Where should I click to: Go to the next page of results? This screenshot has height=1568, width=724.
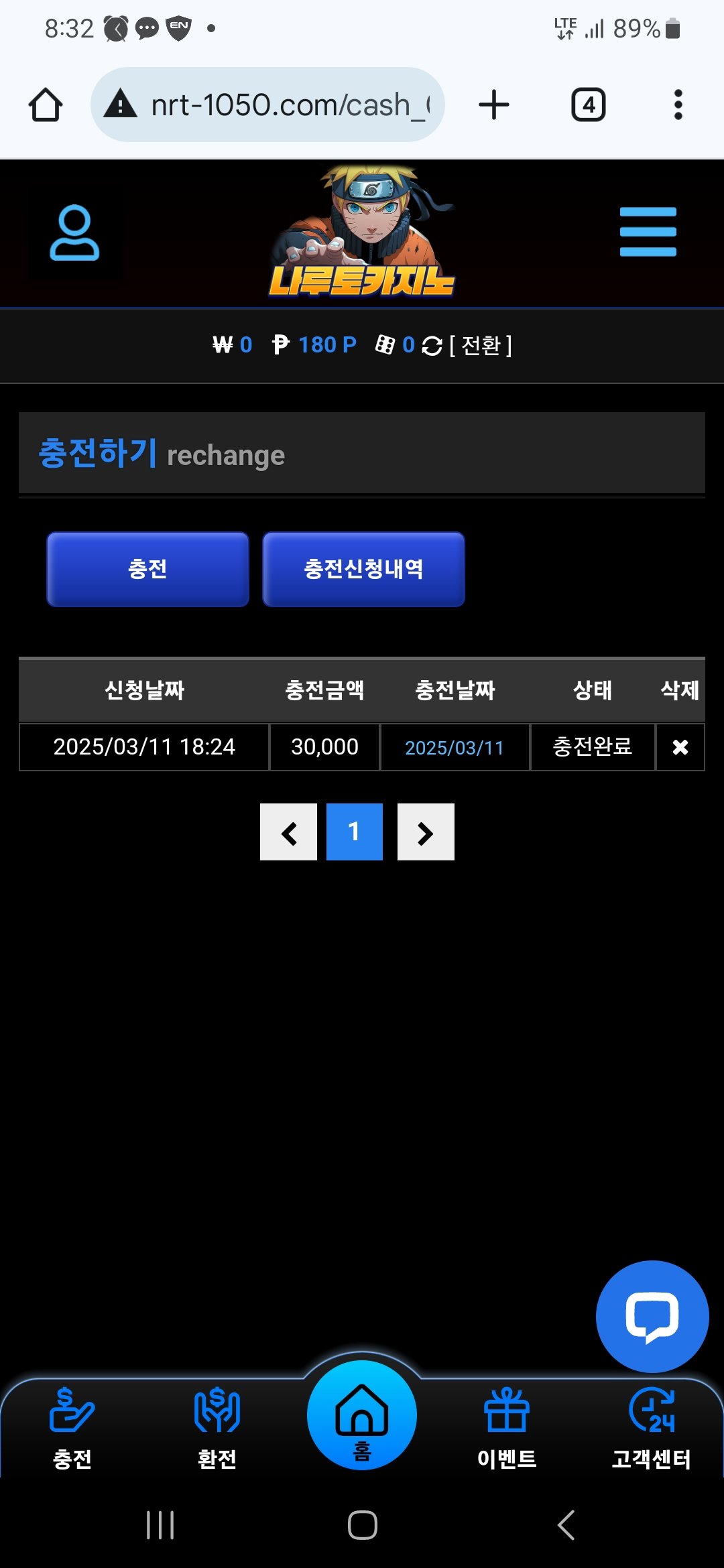(426, 832)
